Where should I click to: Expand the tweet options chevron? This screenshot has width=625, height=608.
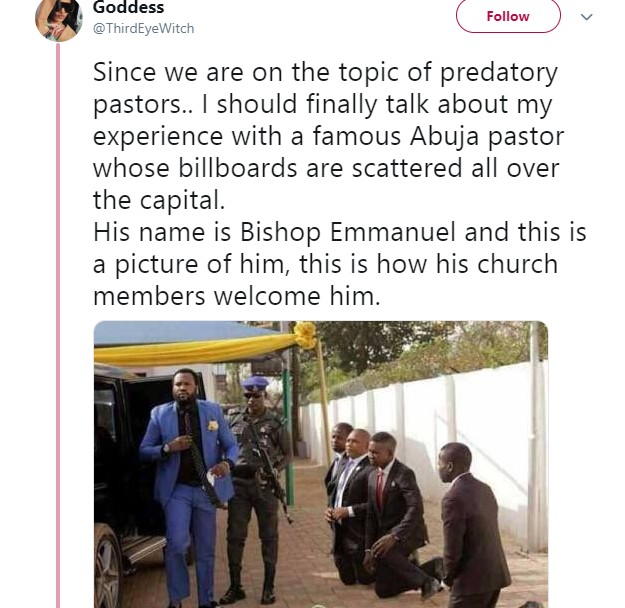point(587,17)
